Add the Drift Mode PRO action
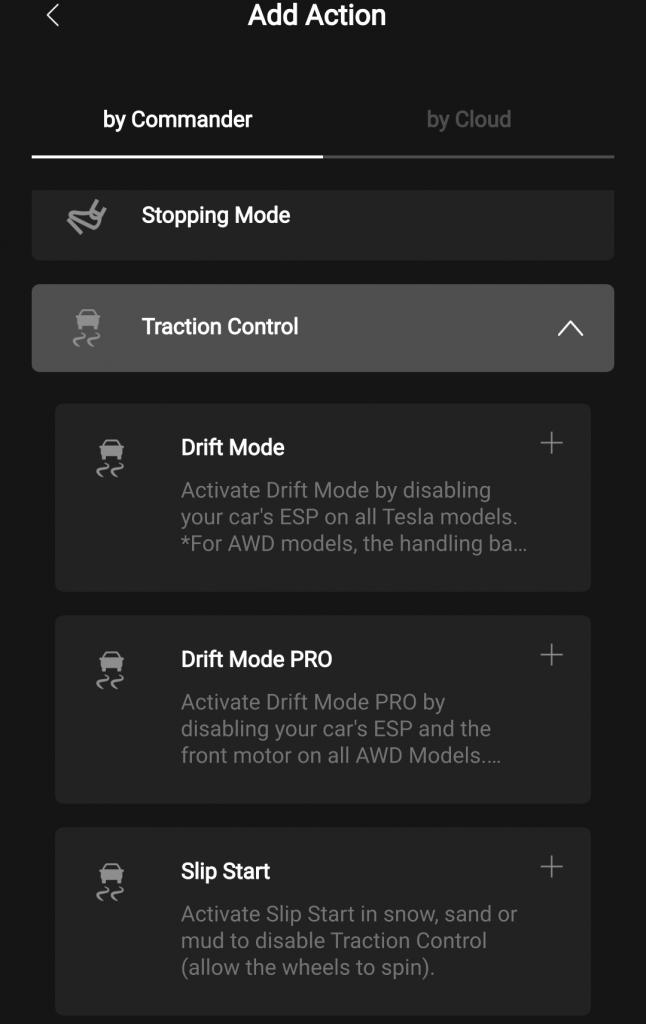The height and width of the screenshot is (1024, 646). 551,655
